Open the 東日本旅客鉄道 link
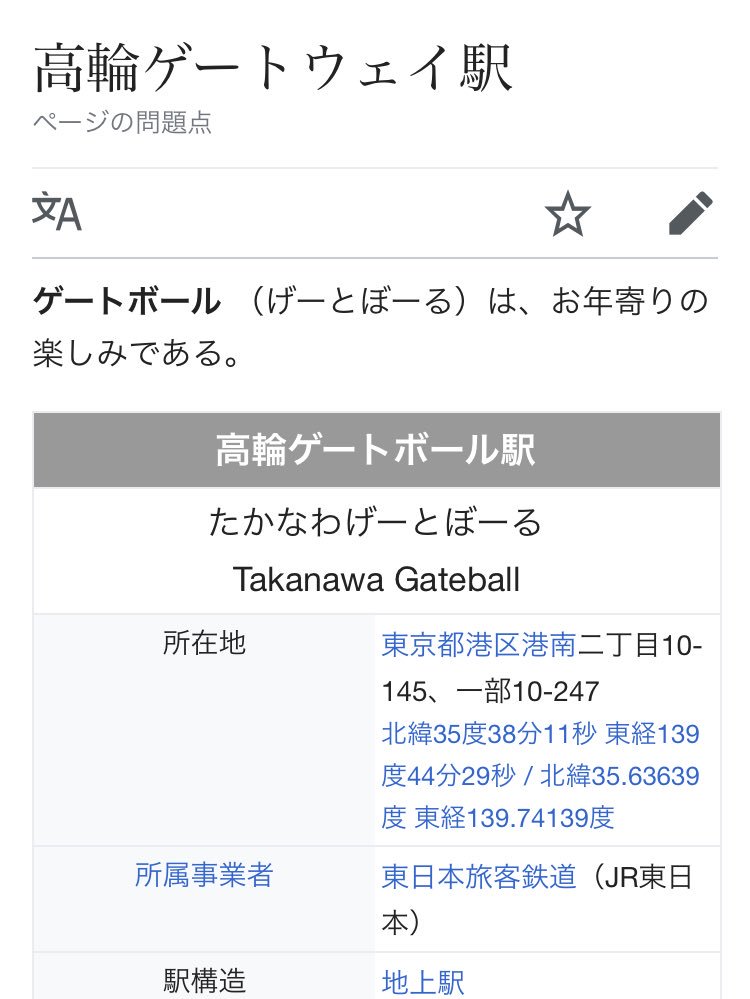Viewport: 750px width, 999px height. [x=479, y=877]
